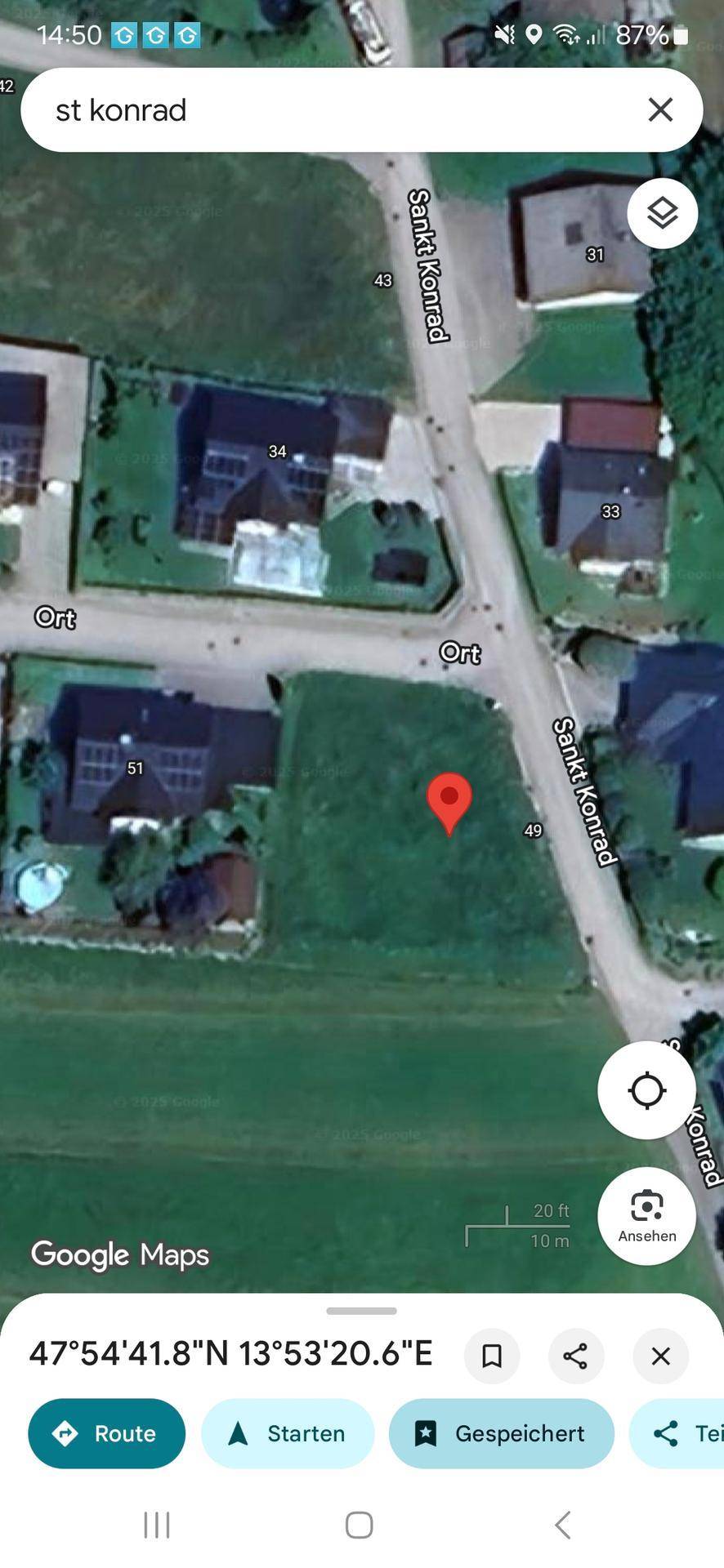Close the dropped pin info panel
The width and height of the screenshot is (724, 1568).
660,1356
